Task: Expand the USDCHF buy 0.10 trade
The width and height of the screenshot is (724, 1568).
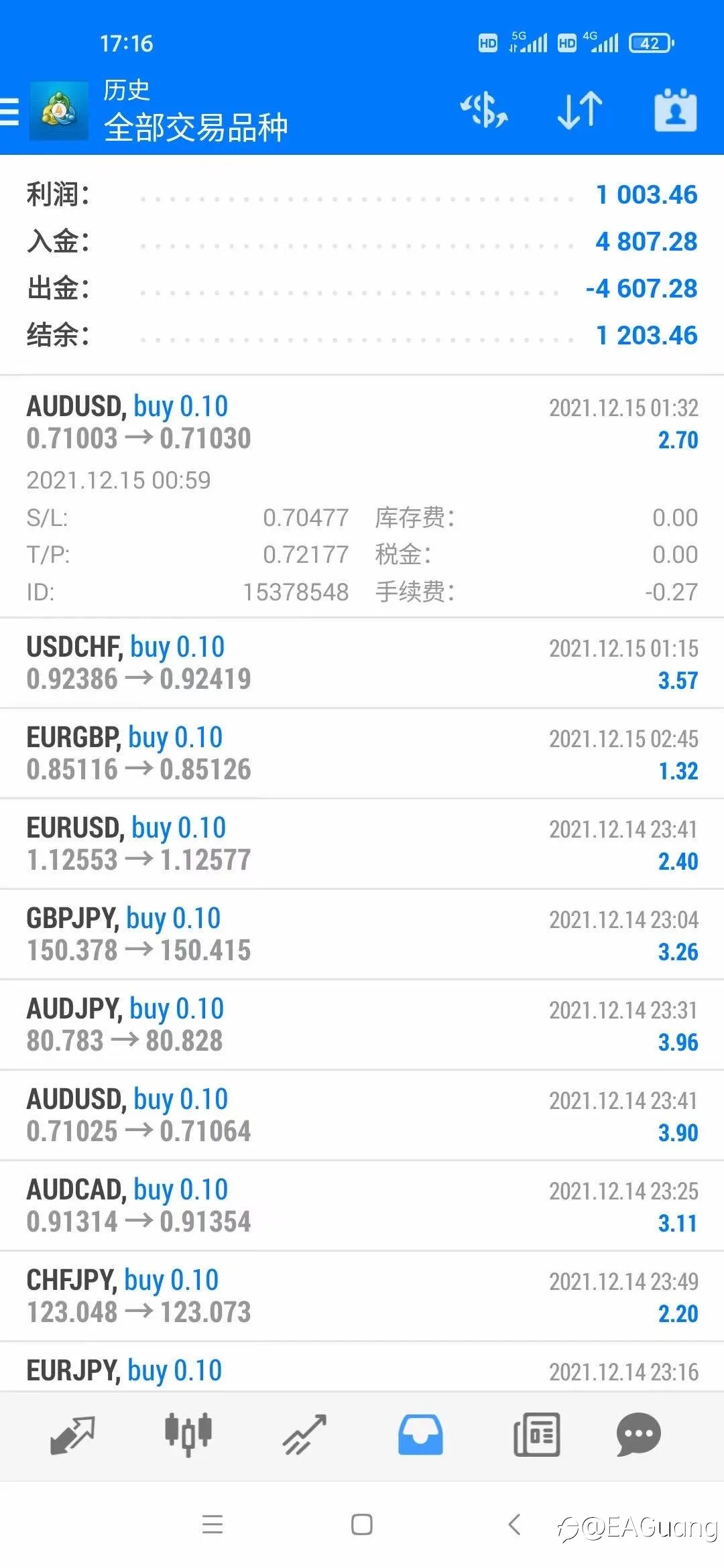Action: (362, 663)
